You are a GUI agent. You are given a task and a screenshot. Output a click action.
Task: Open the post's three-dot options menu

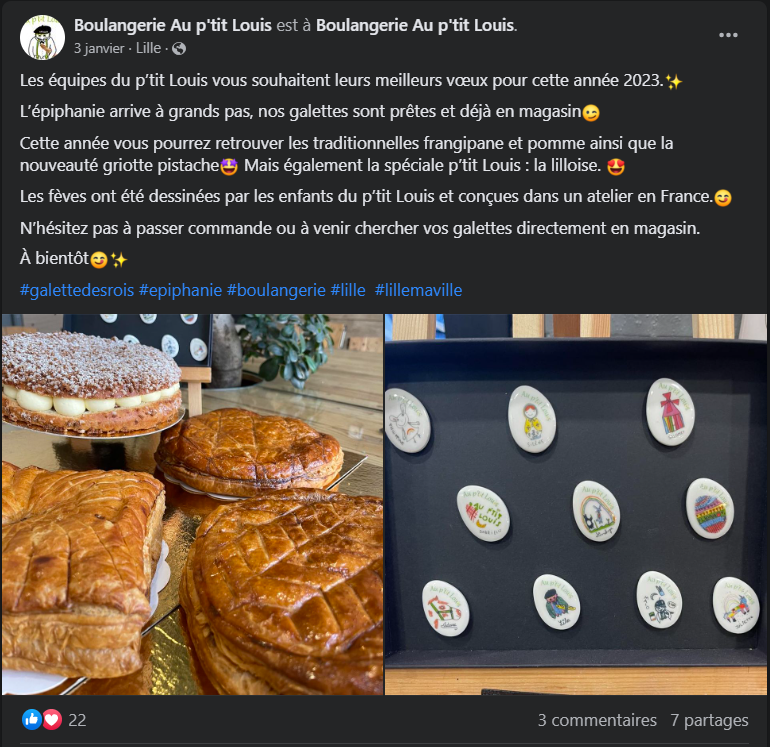[728, 34]
